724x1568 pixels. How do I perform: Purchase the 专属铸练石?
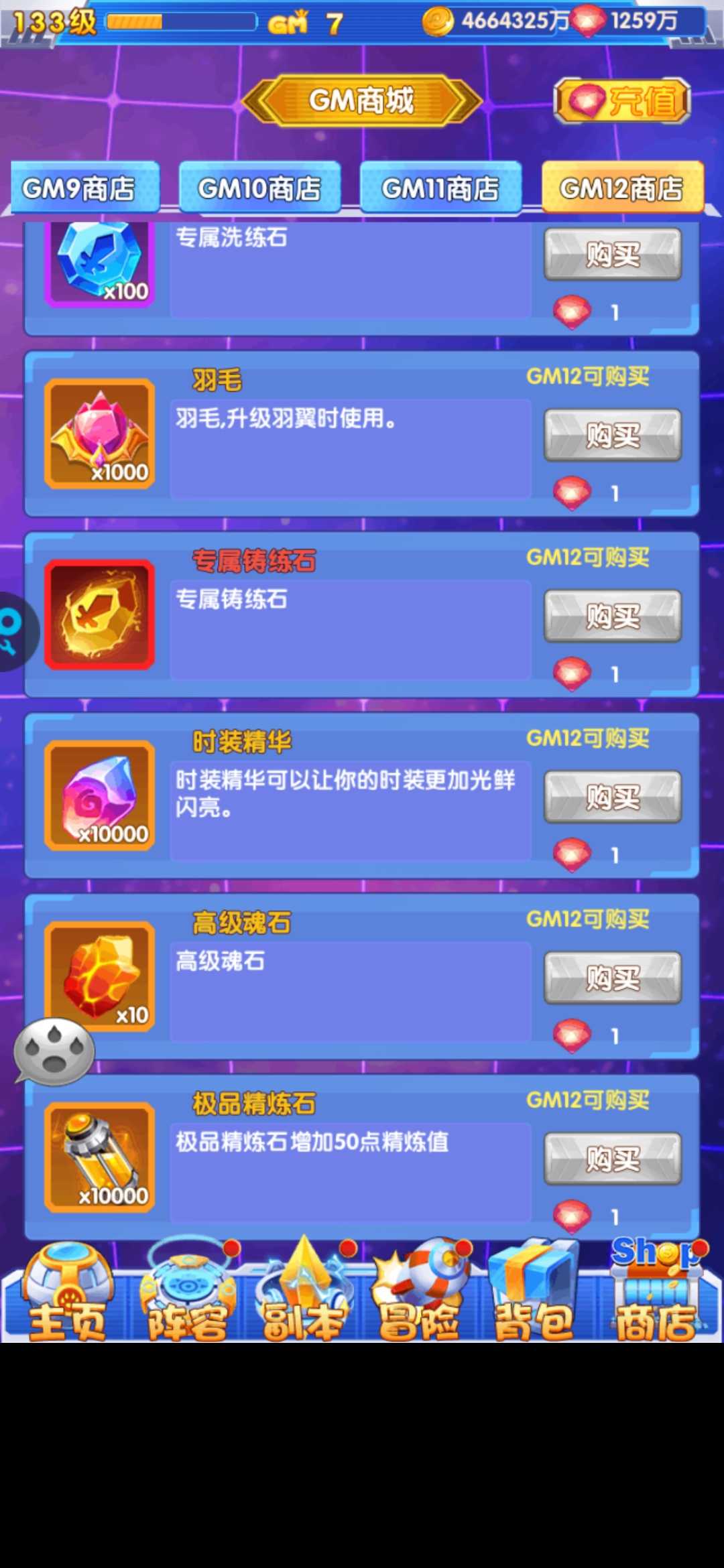(612, 616)
